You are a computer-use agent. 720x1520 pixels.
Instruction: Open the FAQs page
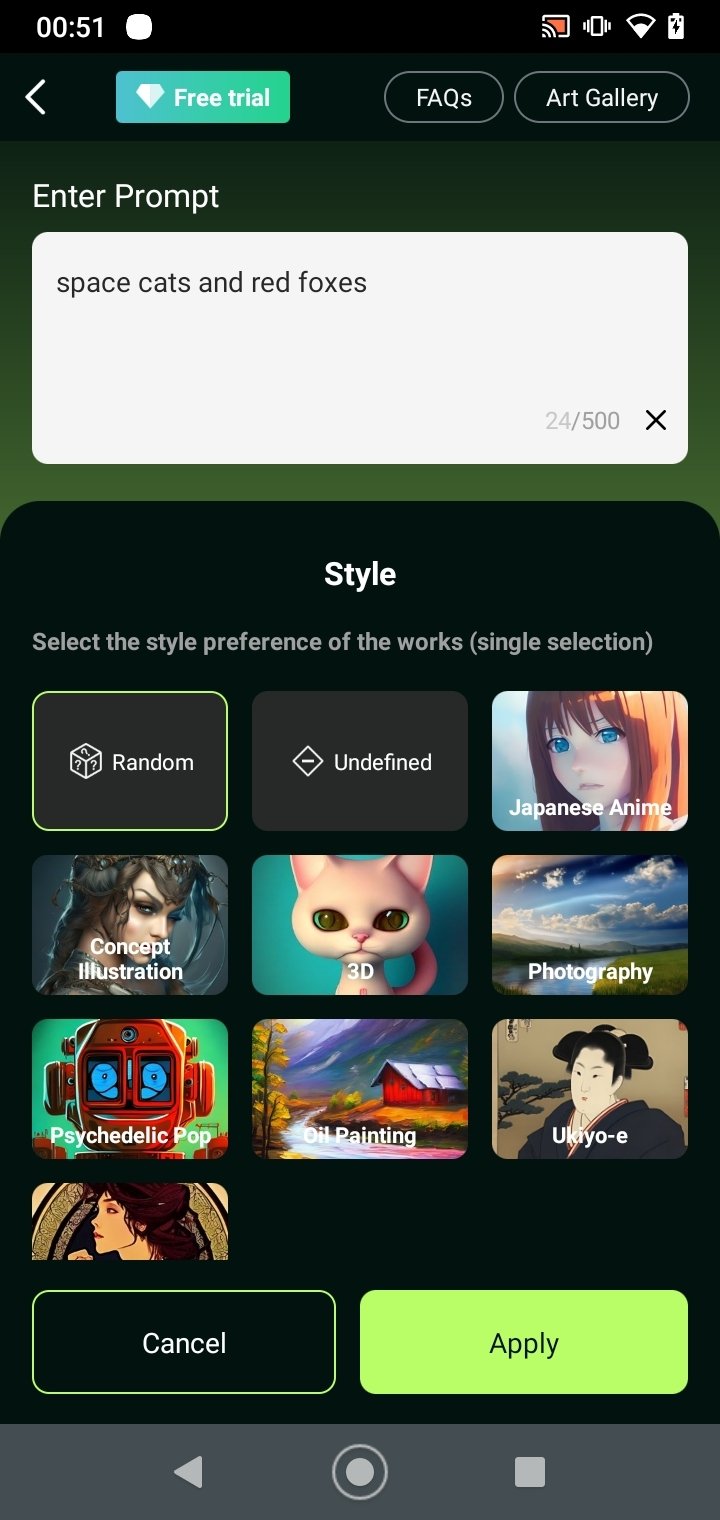444,97
